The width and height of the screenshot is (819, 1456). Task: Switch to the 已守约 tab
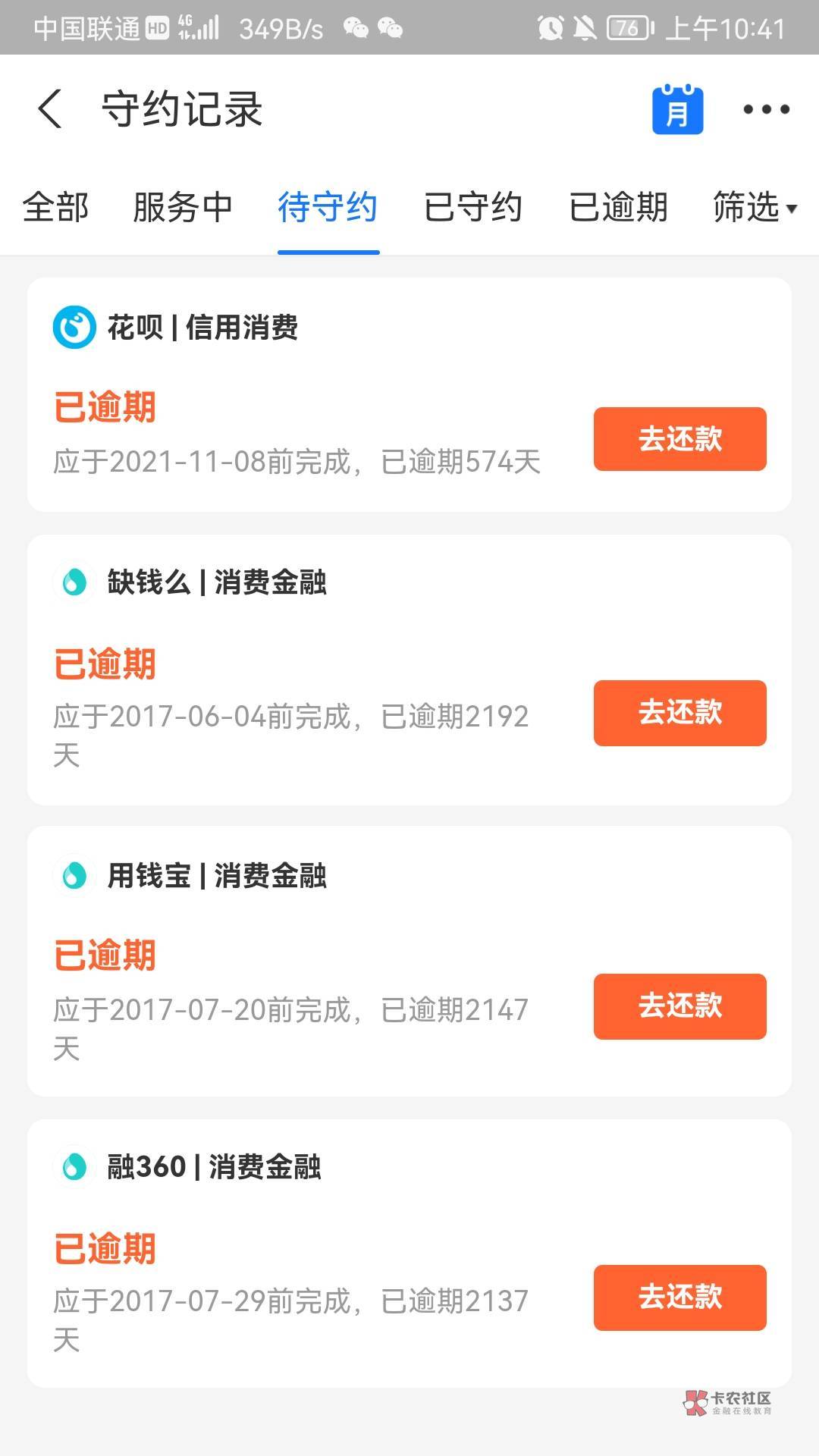(x=473, y=207)
